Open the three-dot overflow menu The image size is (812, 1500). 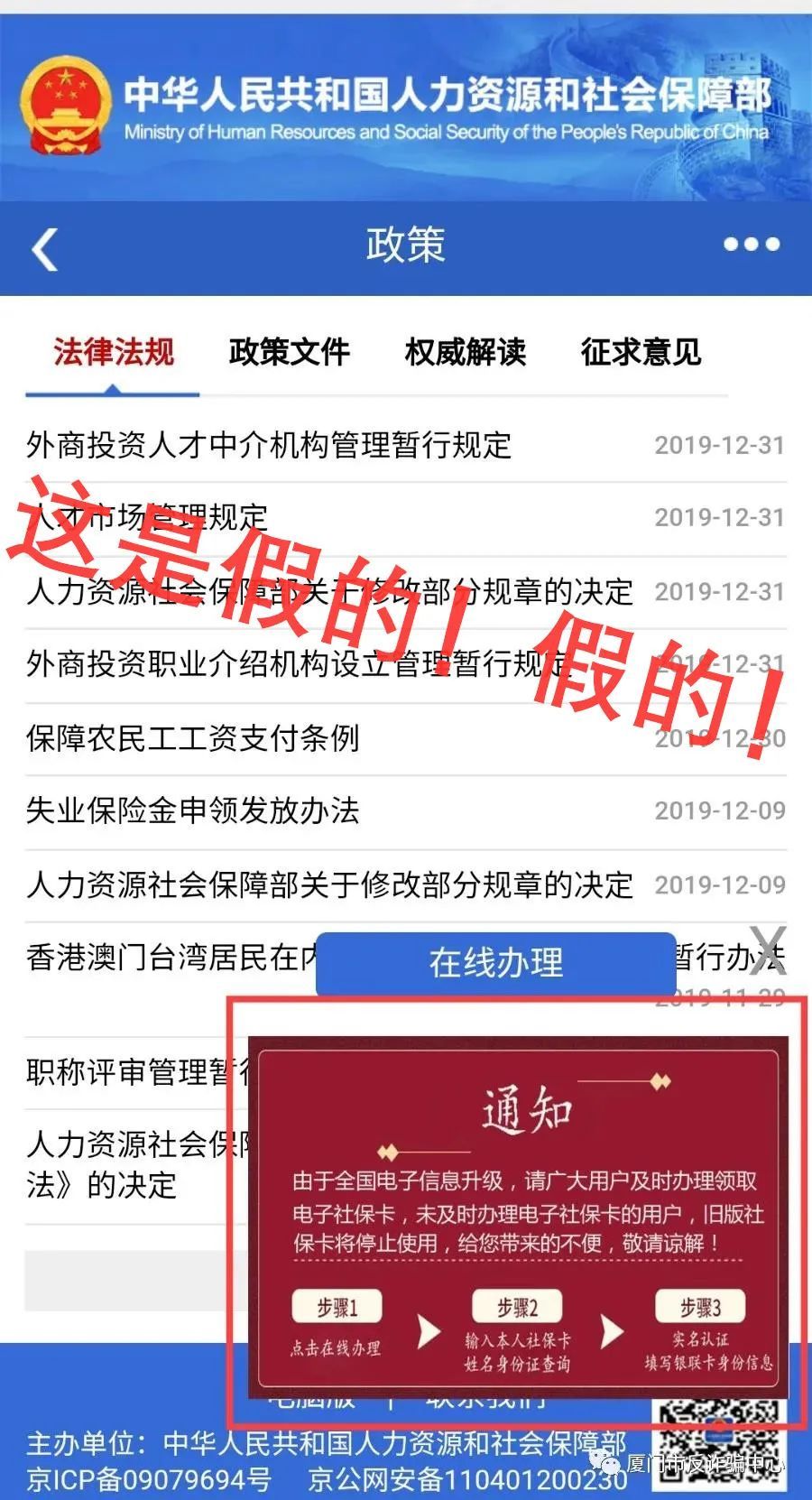point(751,245)
